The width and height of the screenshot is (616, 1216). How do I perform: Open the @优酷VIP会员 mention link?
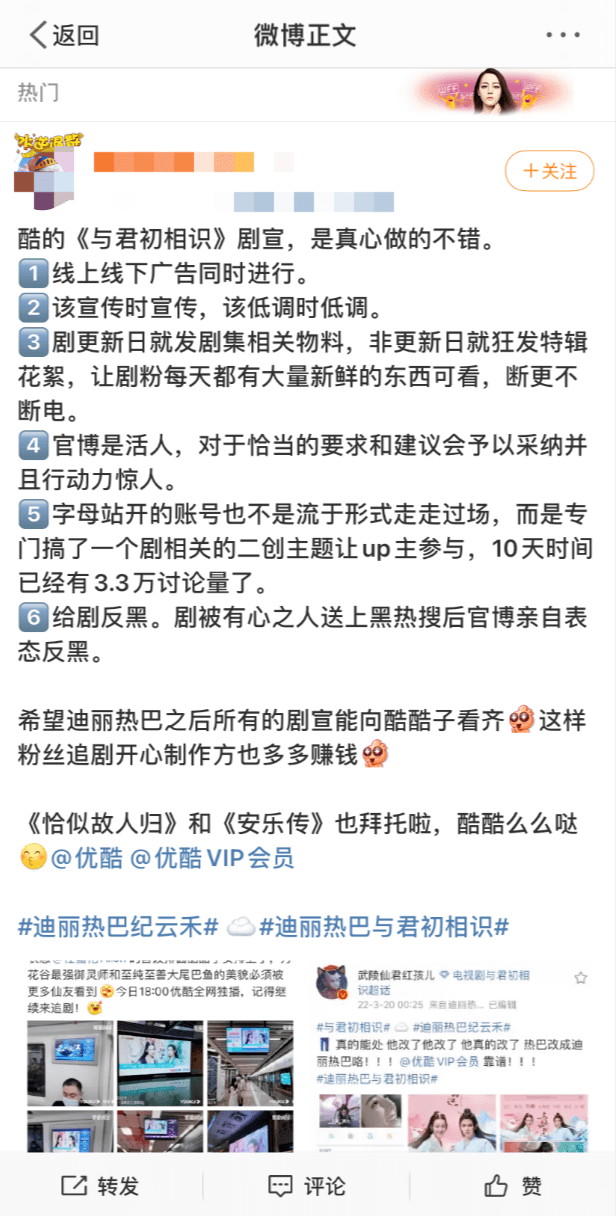click(212, 858)
